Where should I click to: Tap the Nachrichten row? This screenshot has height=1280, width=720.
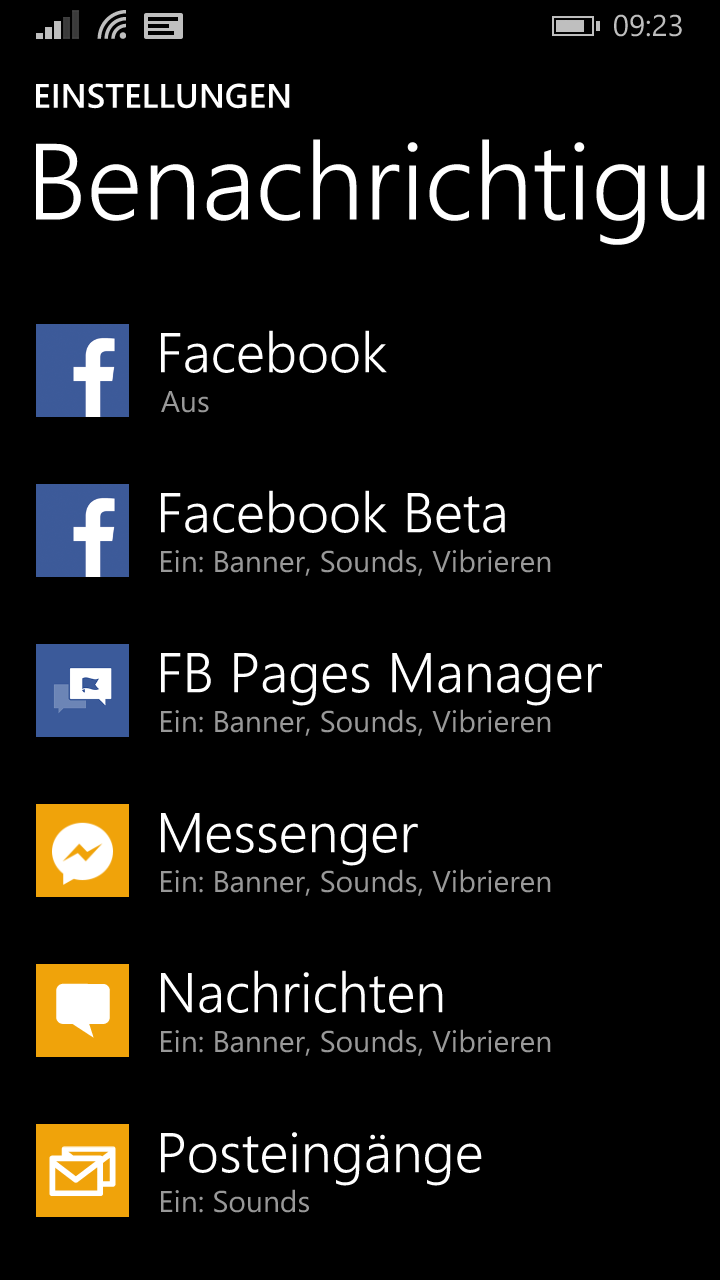[360, 1011]
